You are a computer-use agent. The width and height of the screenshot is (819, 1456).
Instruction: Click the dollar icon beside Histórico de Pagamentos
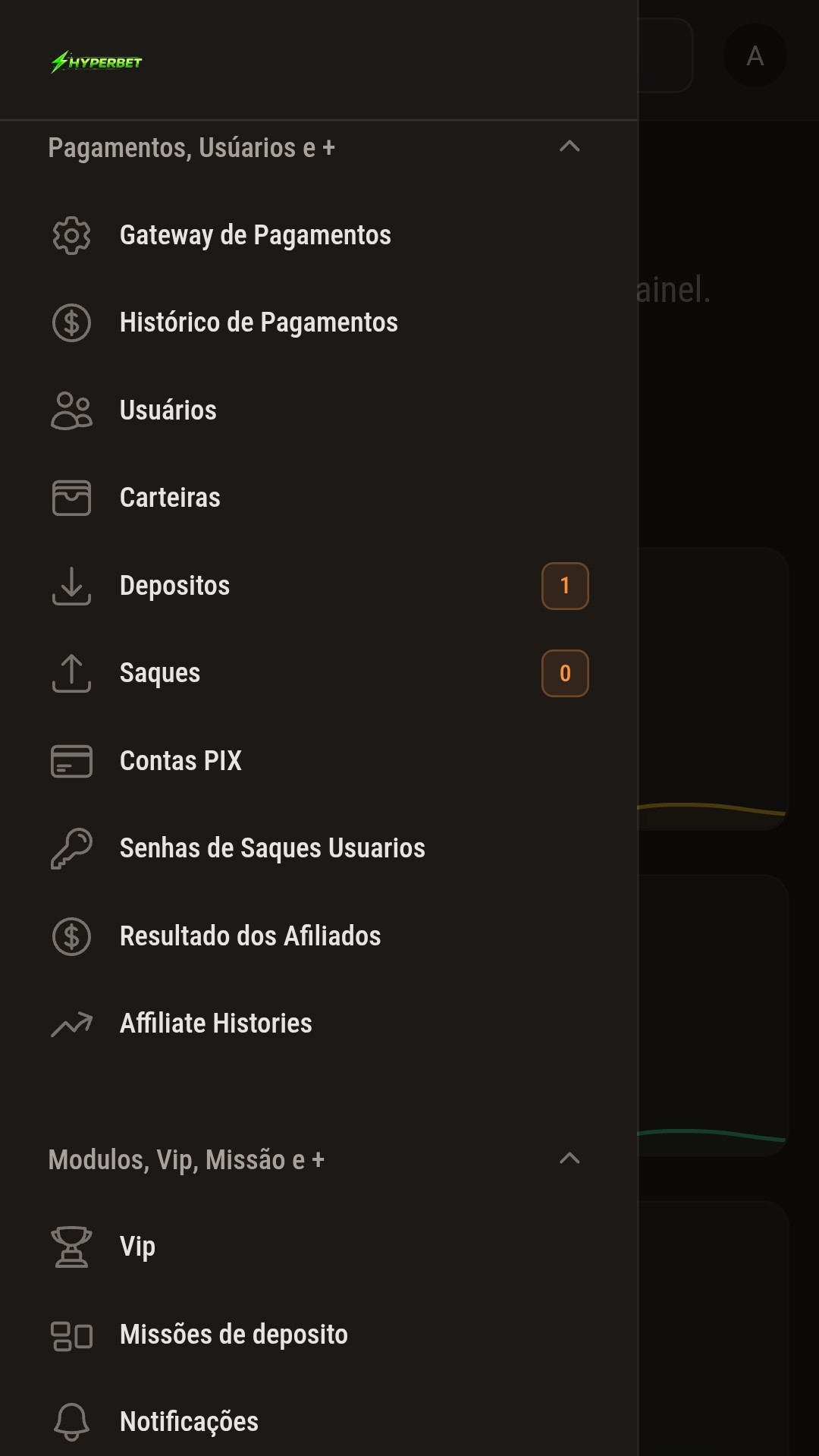click(72, 322)
